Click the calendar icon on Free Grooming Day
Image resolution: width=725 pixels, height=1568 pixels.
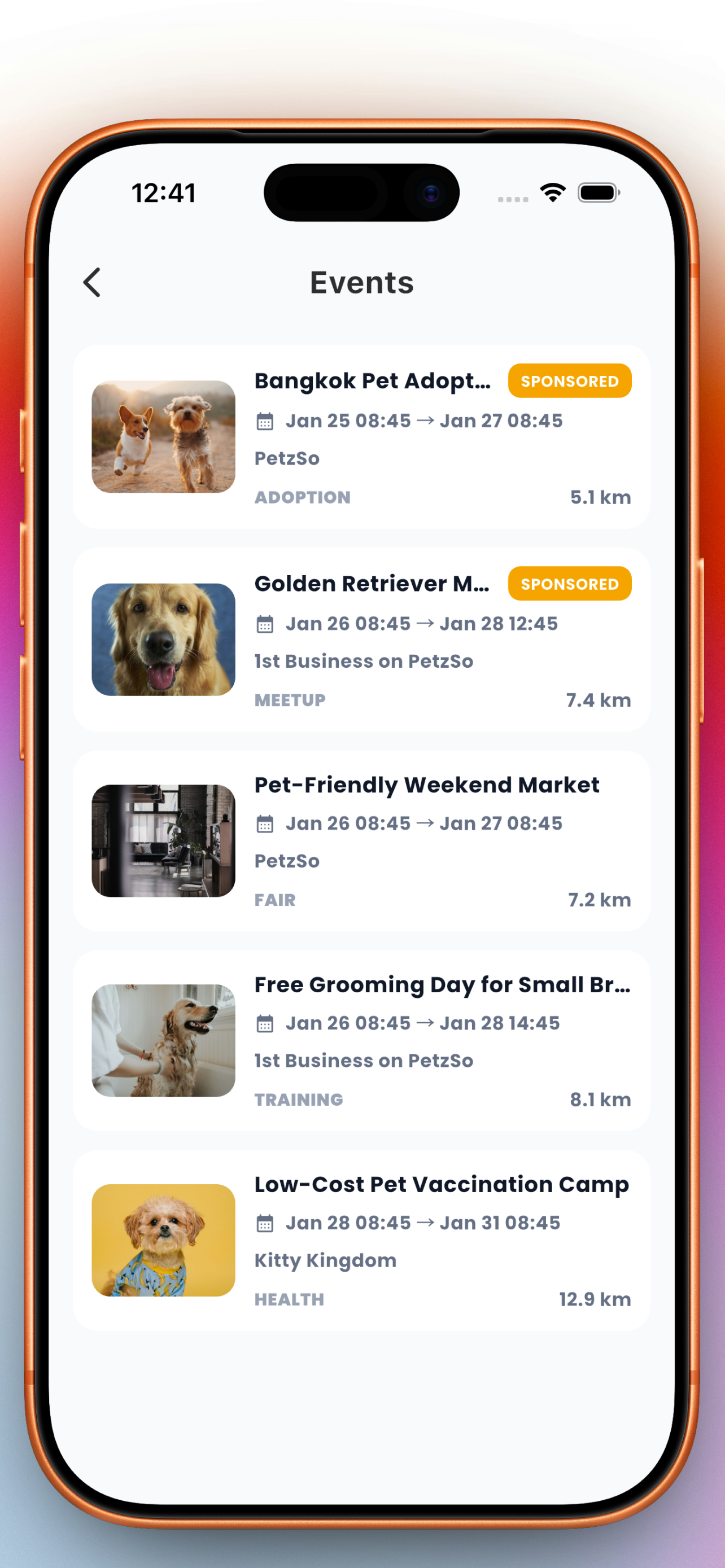pyautogui.click(x=264, y=1023)
